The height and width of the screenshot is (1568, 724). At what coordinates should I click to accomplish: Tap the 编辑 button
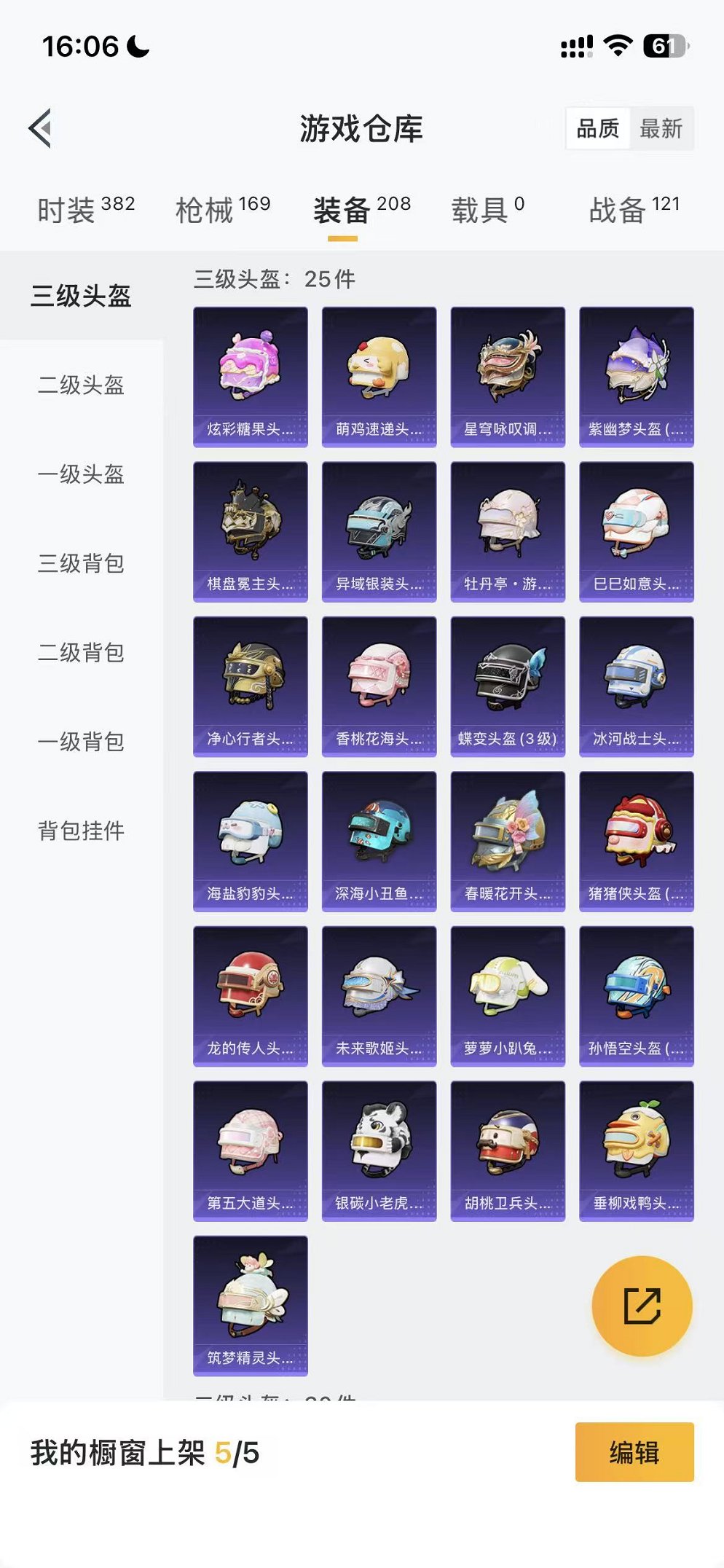tap(634, 1452)
